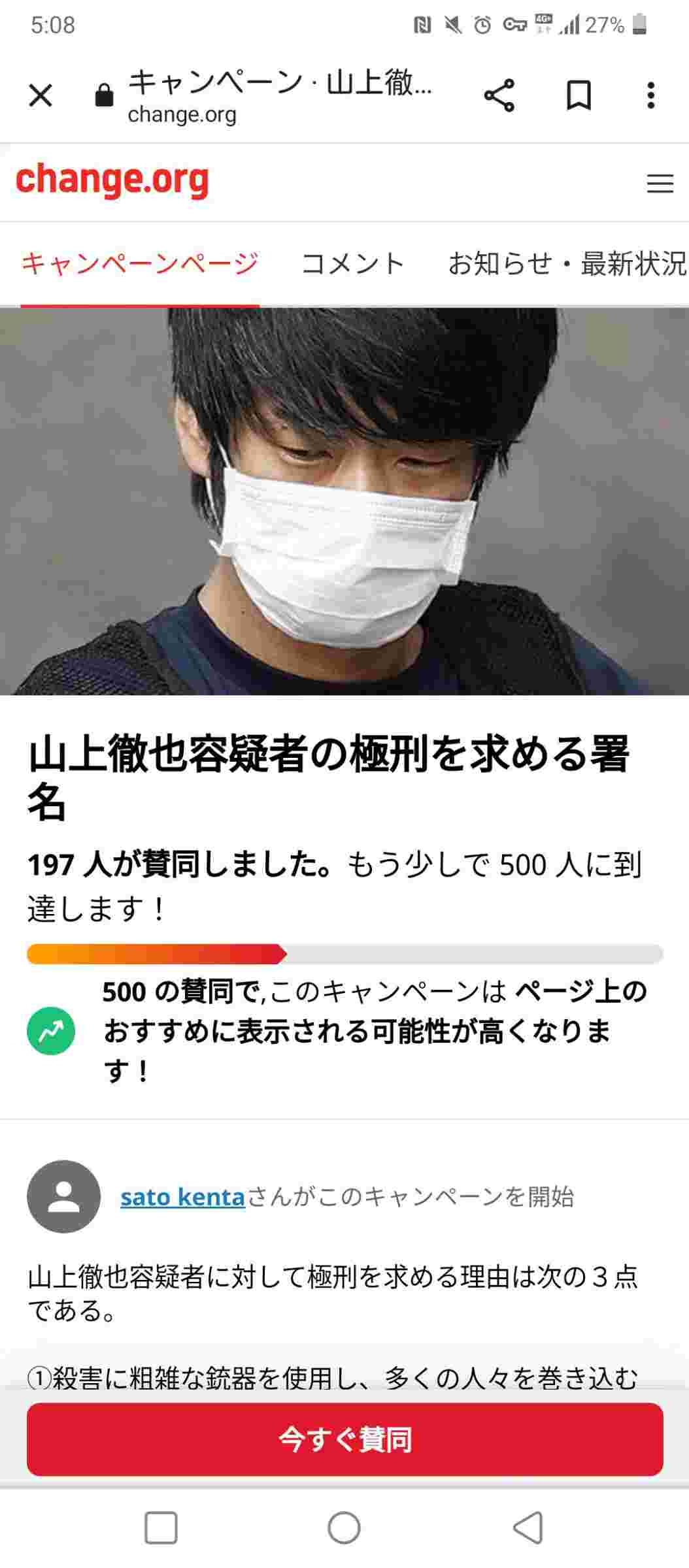The image size is (689, 1568).
Task: Open sato kenta's profile link
Action: tap(182, 1197)
